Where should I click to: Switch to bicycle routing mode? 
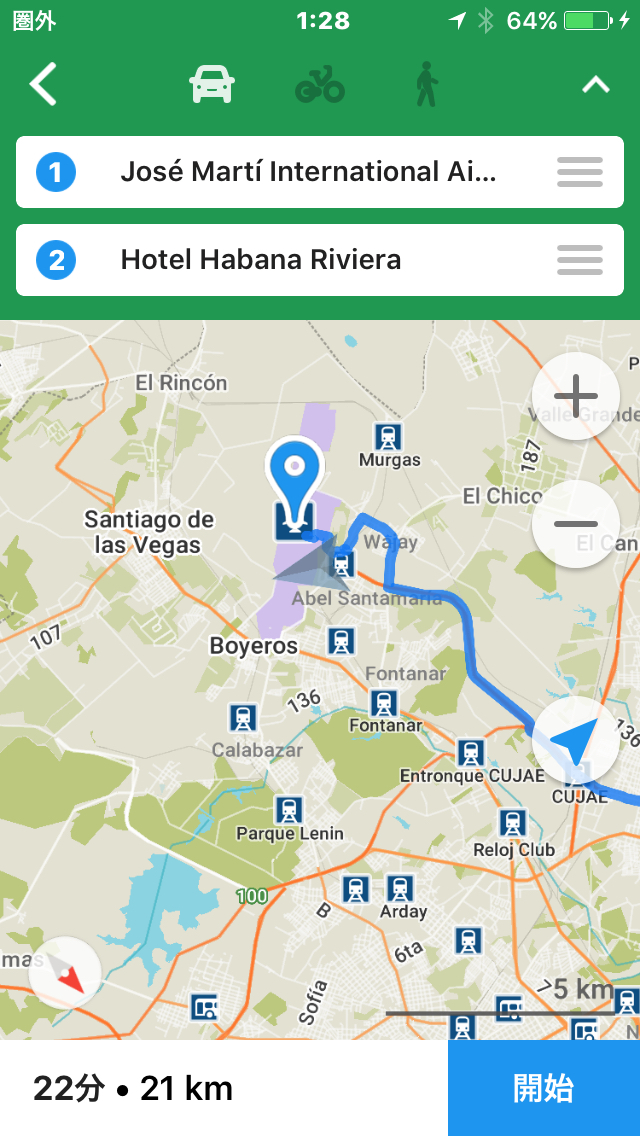coord(320,85)
